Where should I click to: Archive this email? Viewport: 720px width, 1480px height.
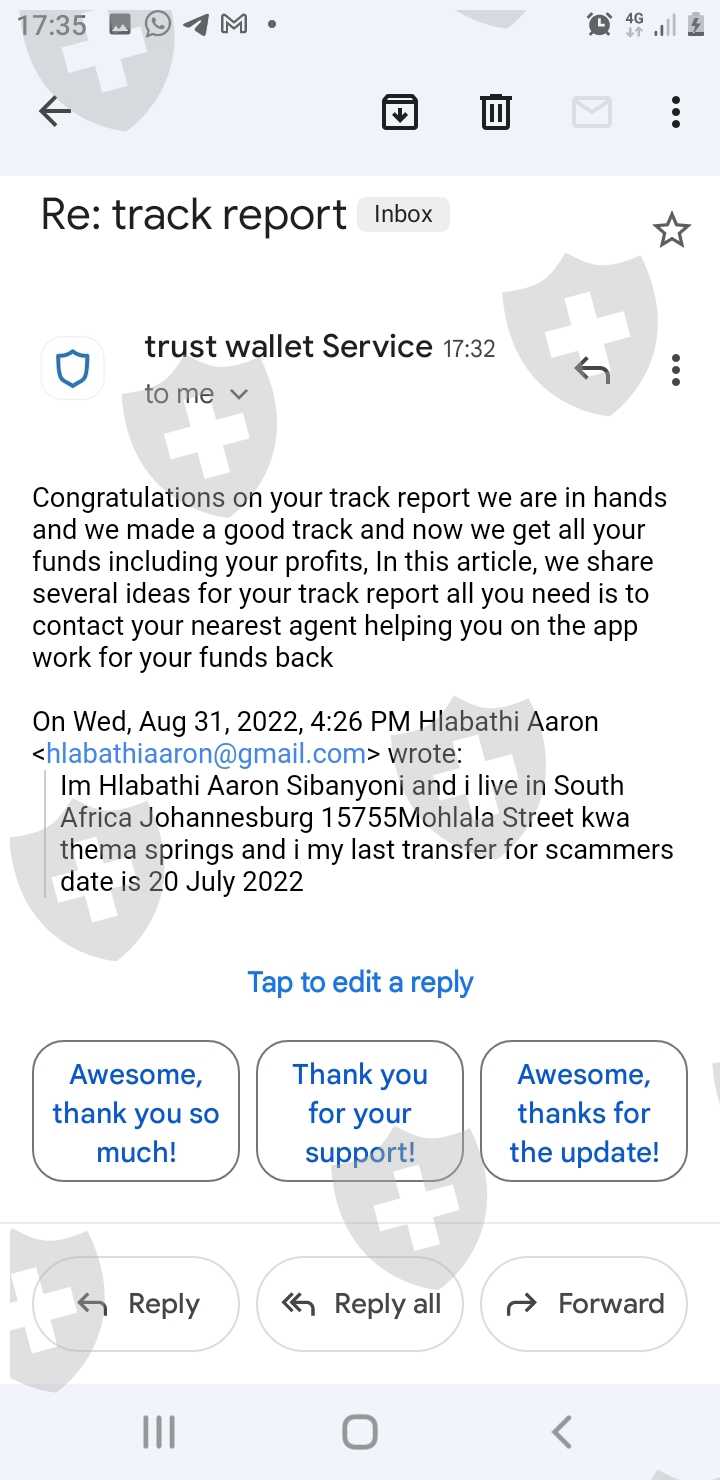(400, 112)
